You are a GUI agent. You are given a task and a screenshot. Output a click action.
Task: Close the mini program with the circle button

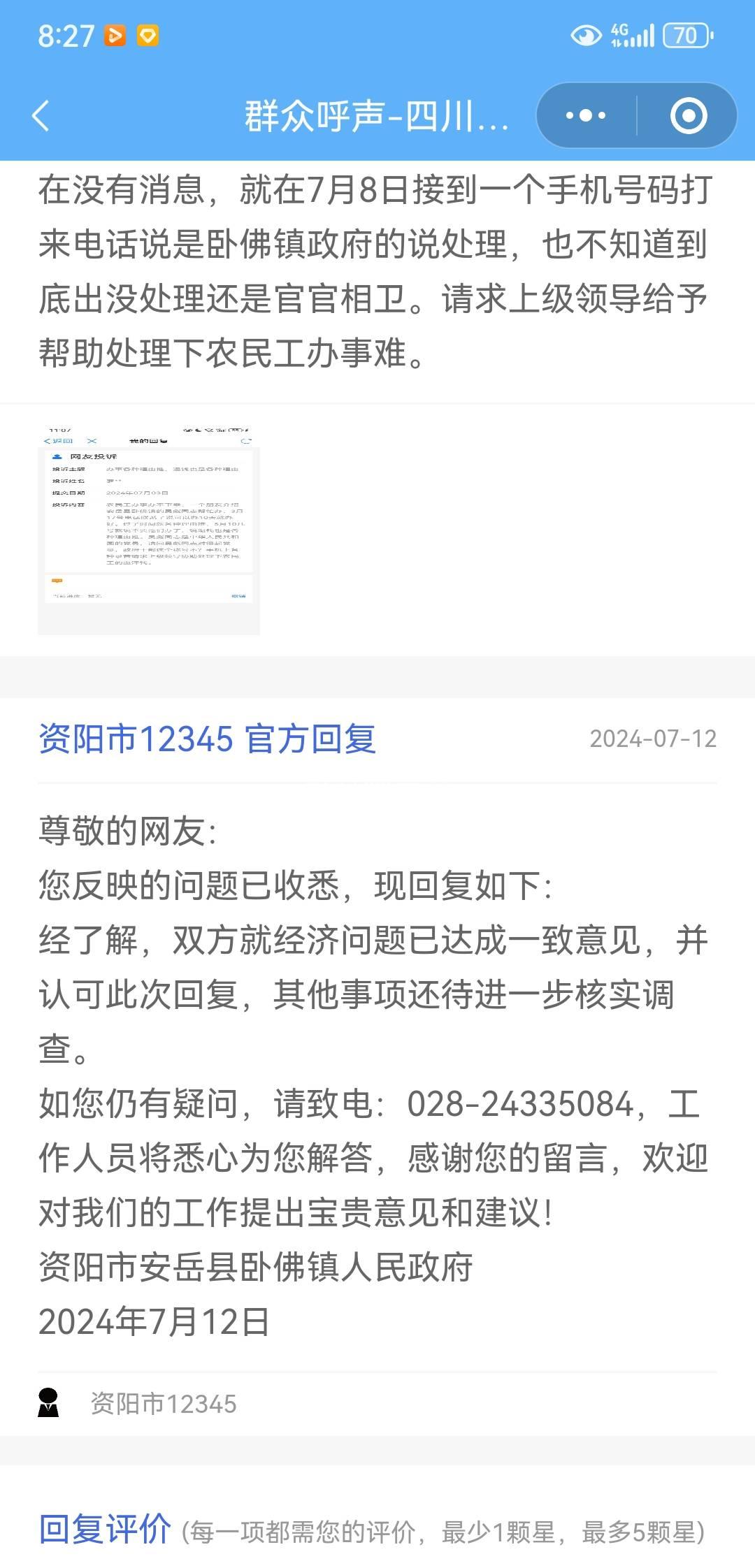688,115
